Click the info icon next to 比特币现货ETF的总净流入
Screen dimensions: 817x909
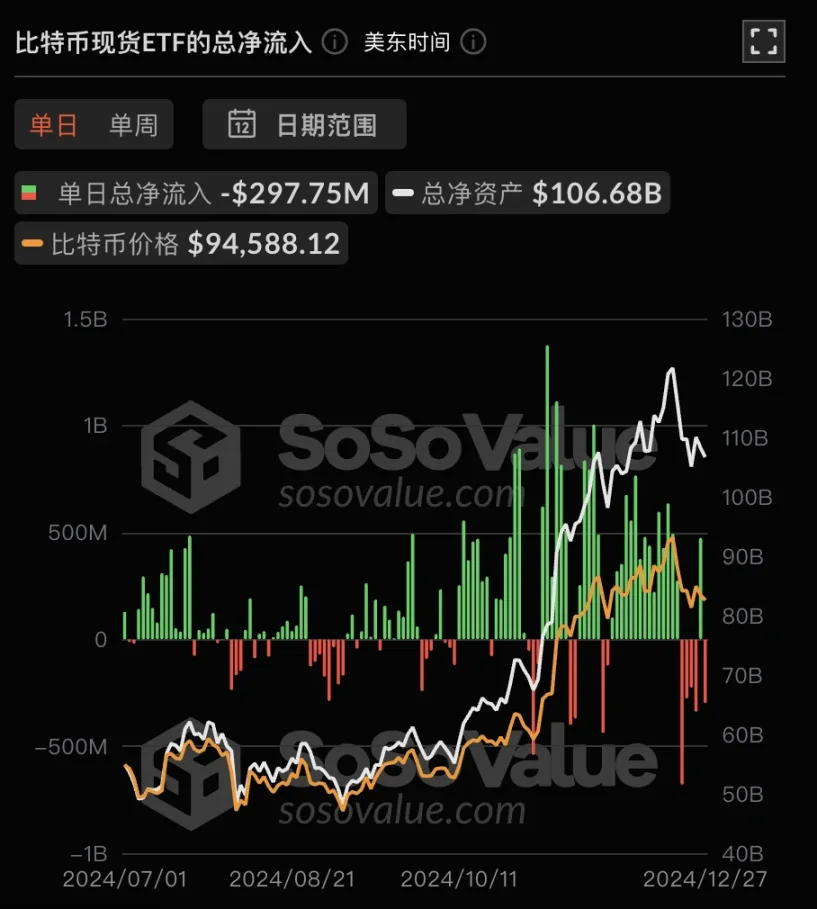pyautogui.click(x=334, y=42)
